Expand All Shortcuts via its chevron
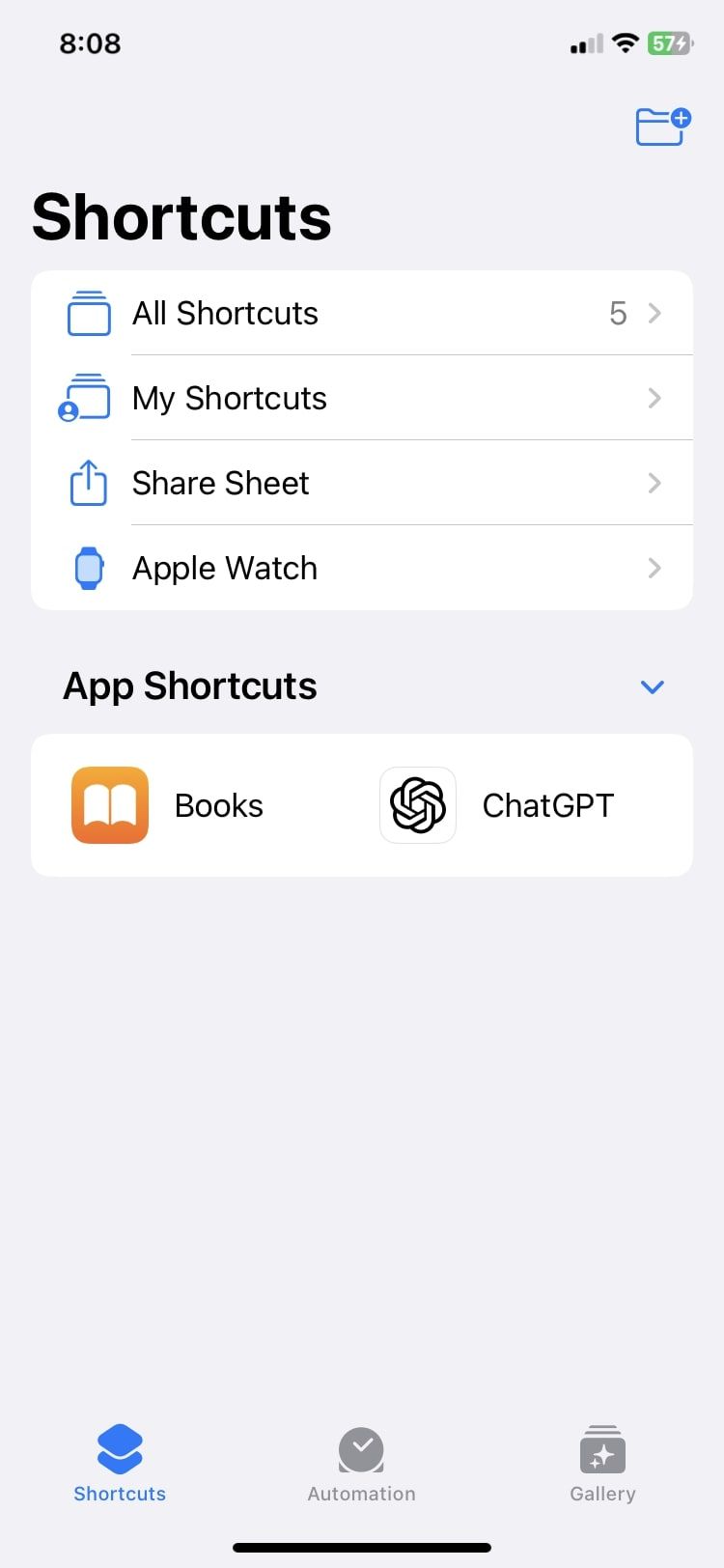The width and height of the screenshot is (724, 1568). 655,313
